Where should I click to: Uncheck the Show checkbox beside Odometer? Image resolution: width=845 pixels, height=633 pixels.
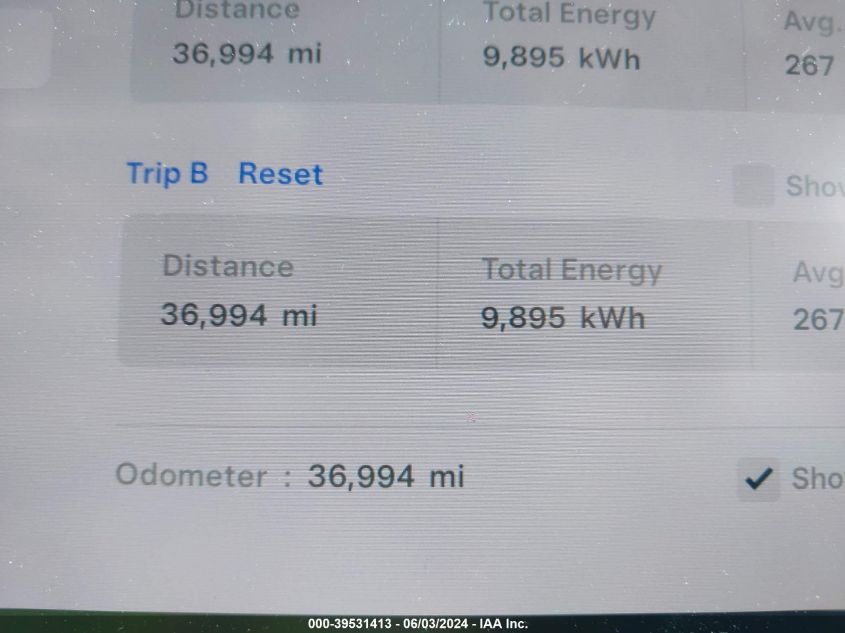click(759, 479)
